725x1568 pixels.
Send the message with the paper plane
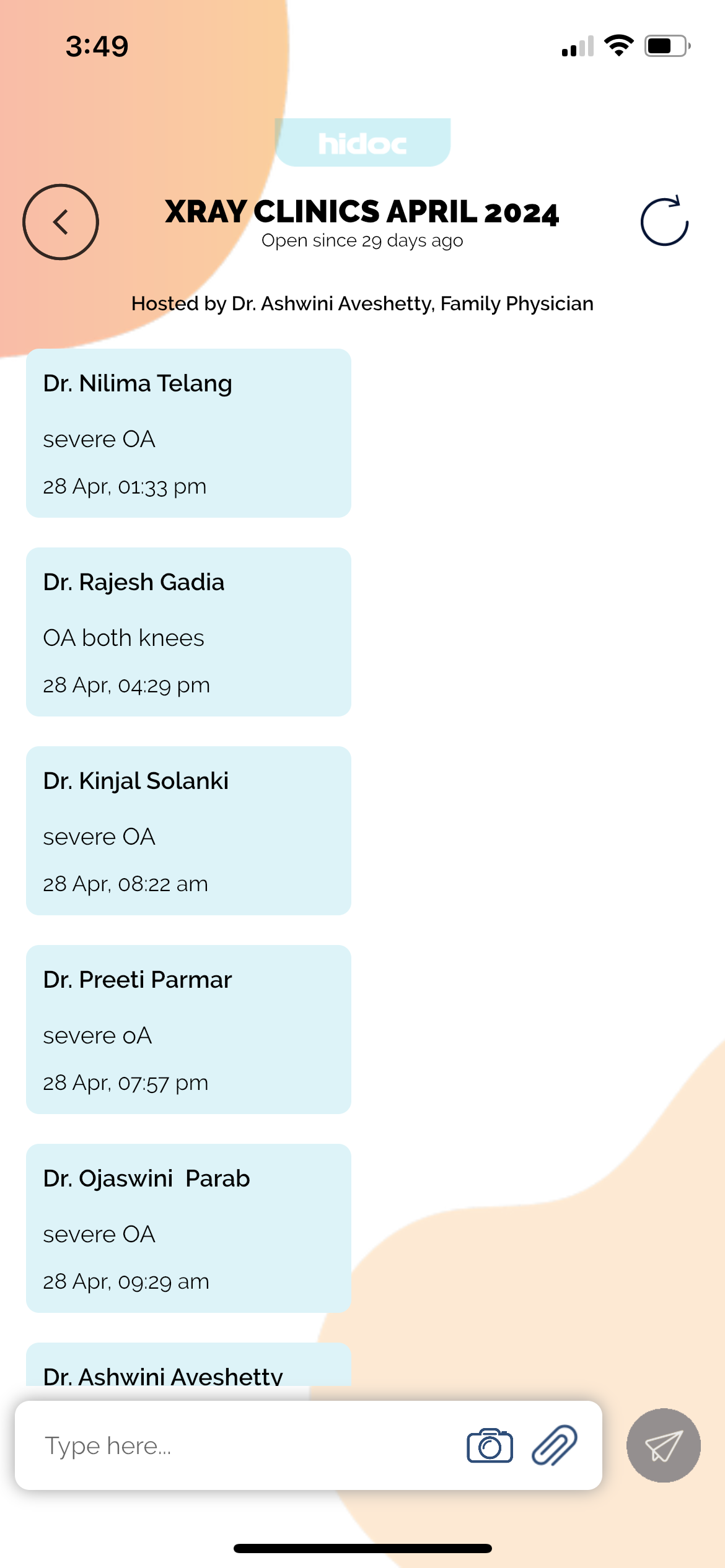(x=663, y=1445)
